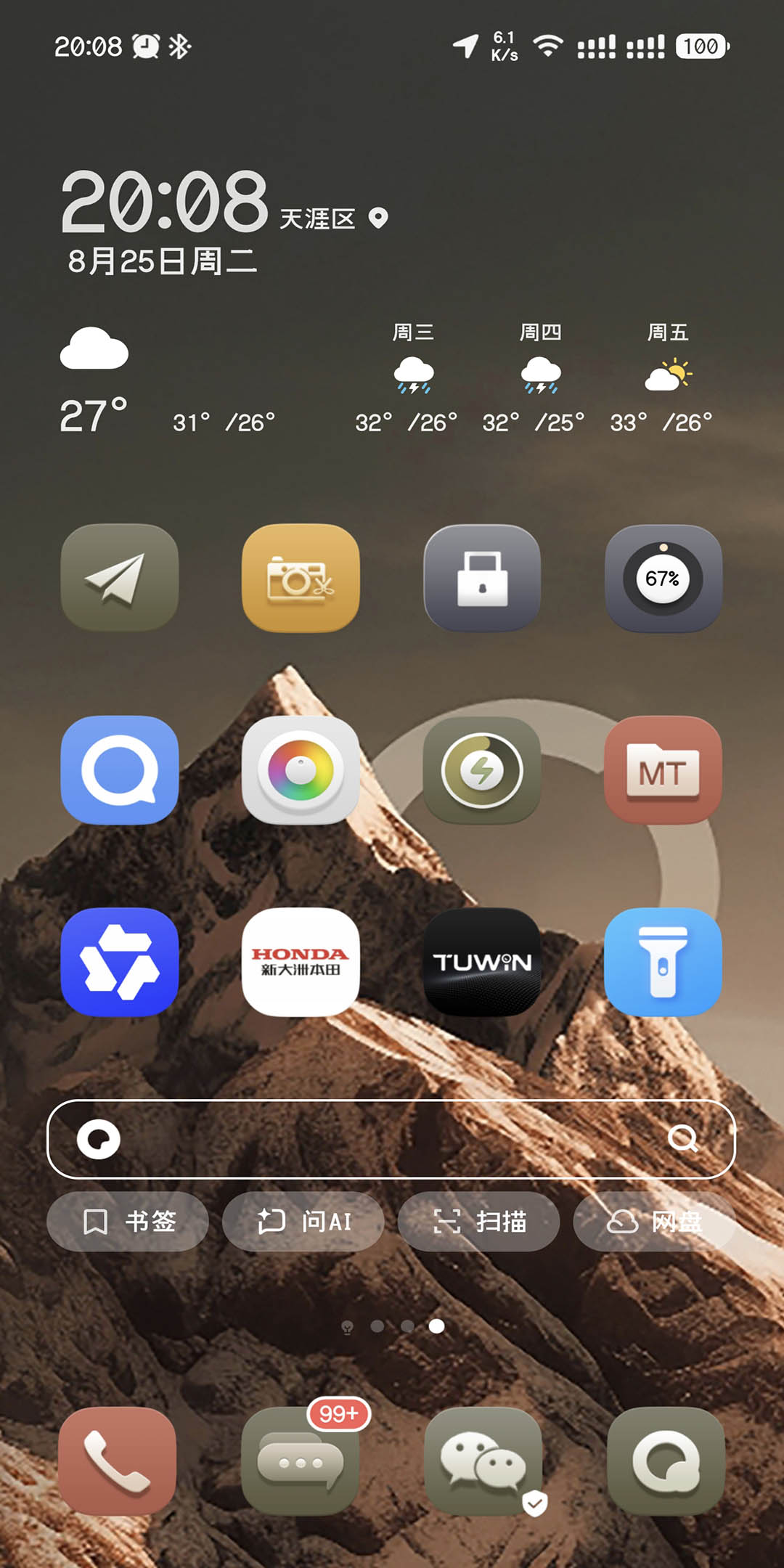Tap the browser search bar widget
The height and width of the screenshot is (1568, 784).
[x=391, y=1139]
